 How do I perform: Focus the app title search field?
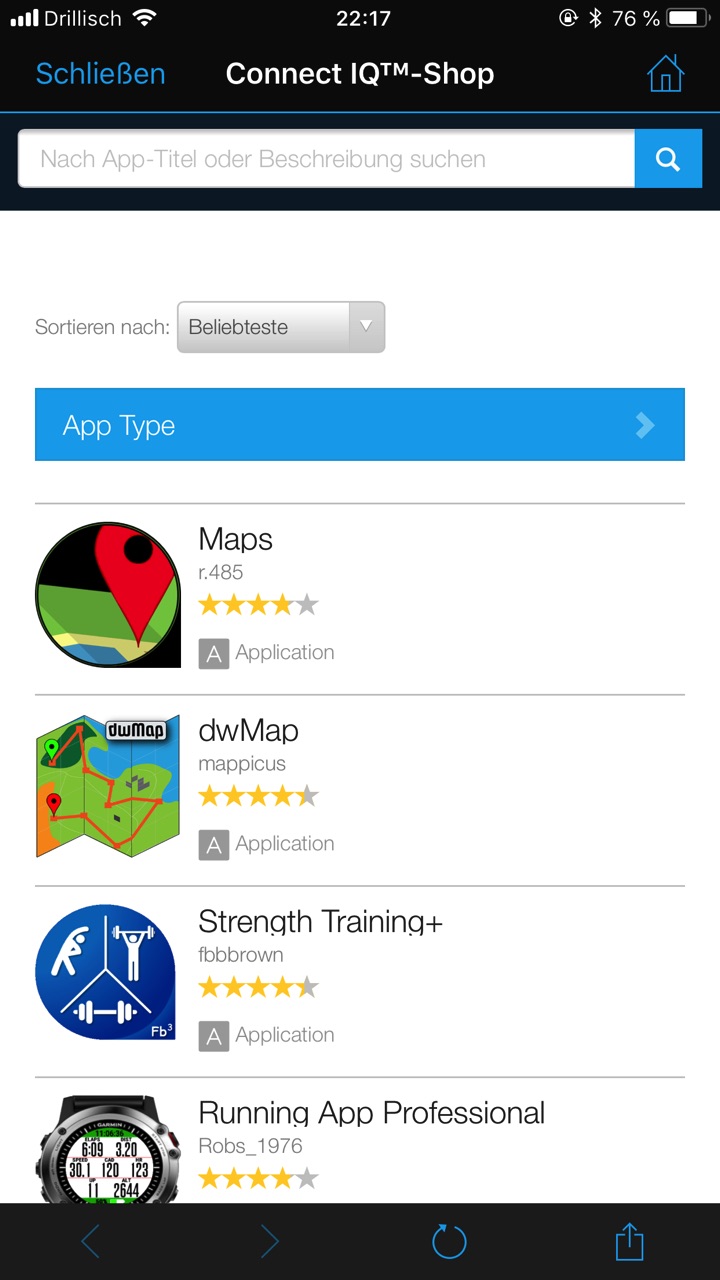pos(326,159)
